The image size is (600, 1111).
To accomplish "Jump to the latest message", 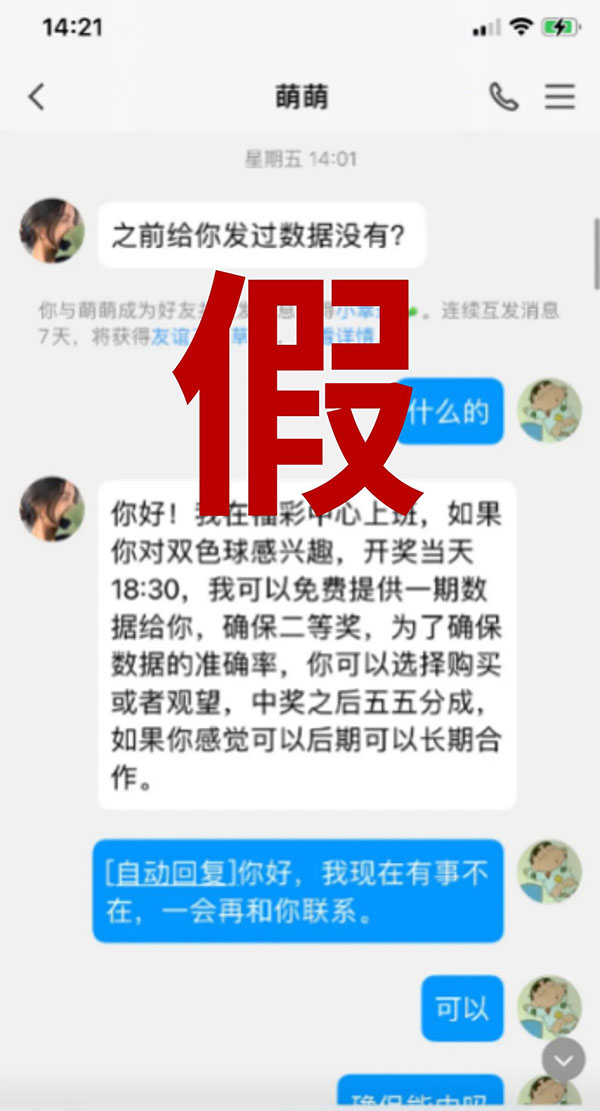I will click(x=563, y=1058).
